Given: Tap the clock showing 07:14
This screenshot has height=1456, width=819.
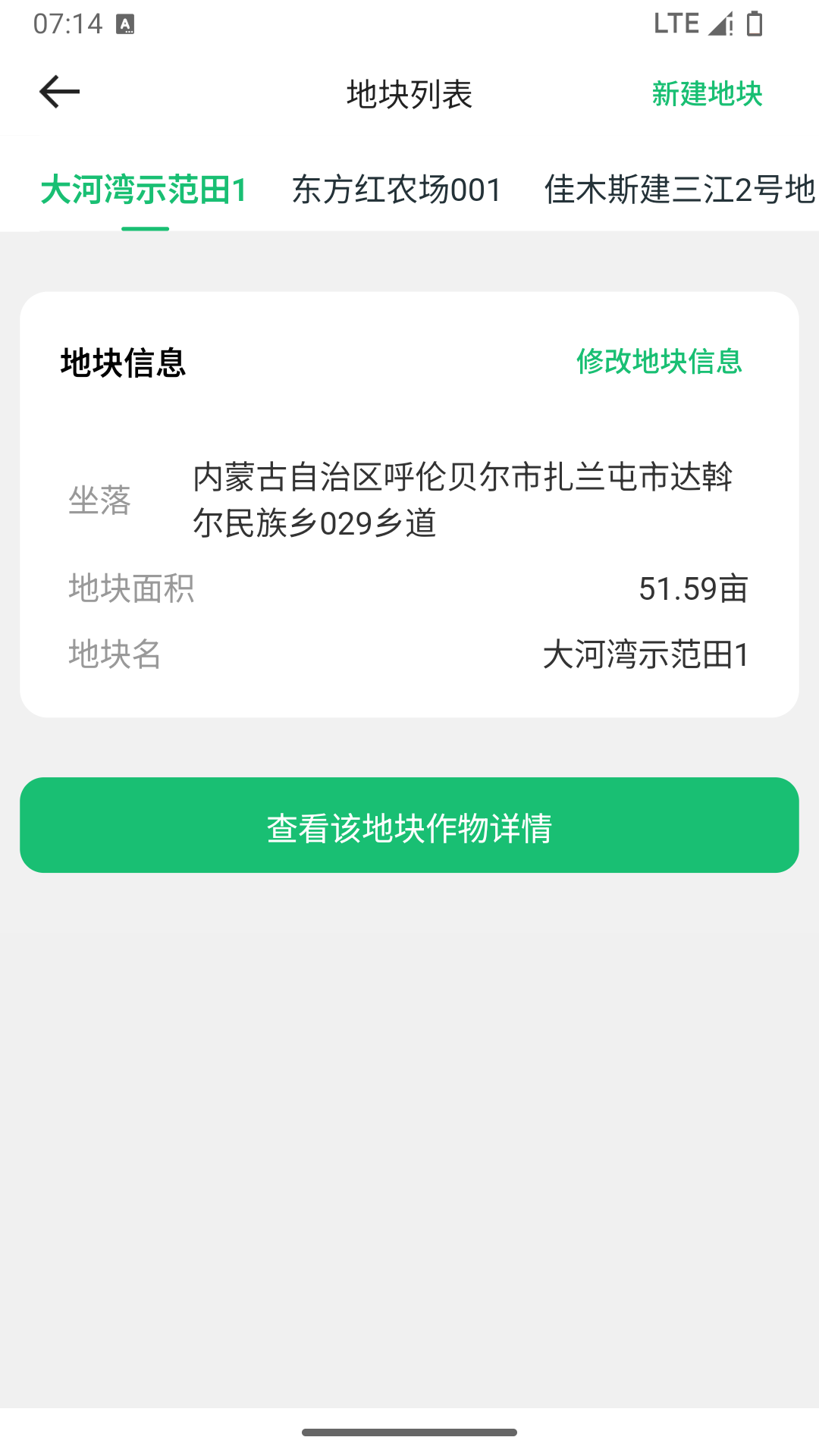Looking at the screenshot, I should 68,22.
